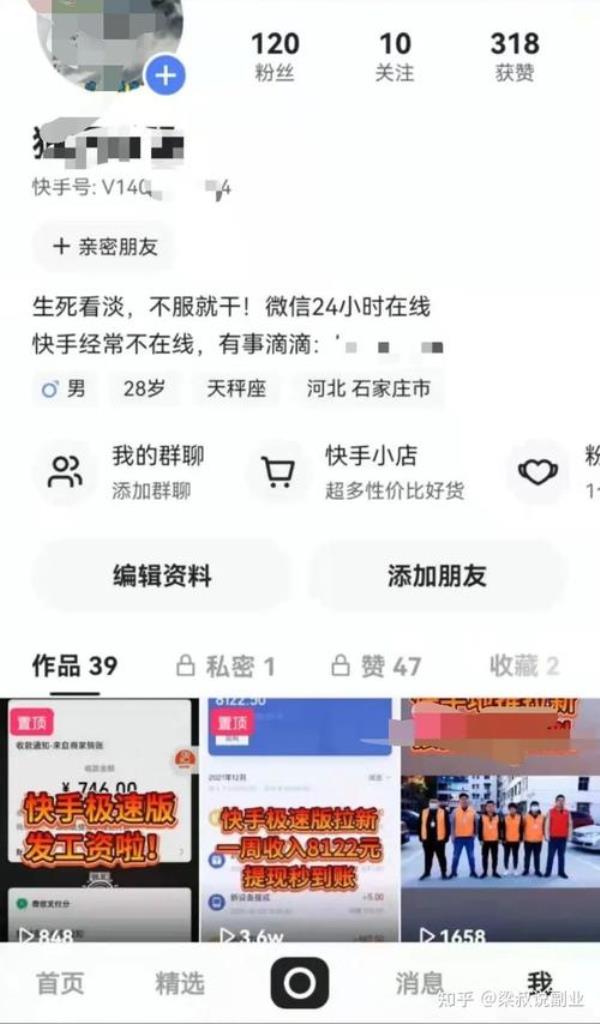Open the 关注 following list
The width and height of the screenshot is (600, 1024).
click(395, 56)
